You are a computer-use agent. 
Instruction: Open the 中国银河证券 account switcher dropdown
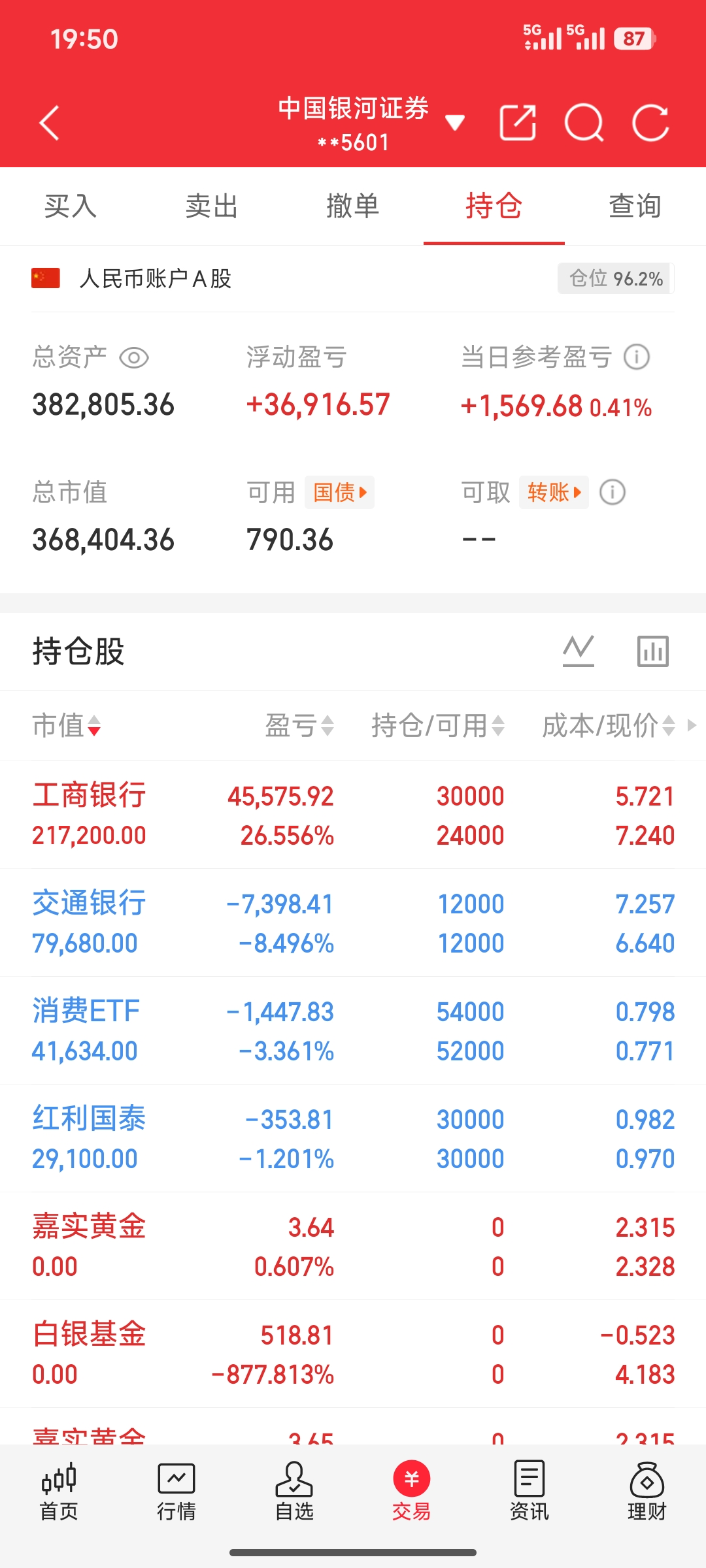(x=454, y=122)
